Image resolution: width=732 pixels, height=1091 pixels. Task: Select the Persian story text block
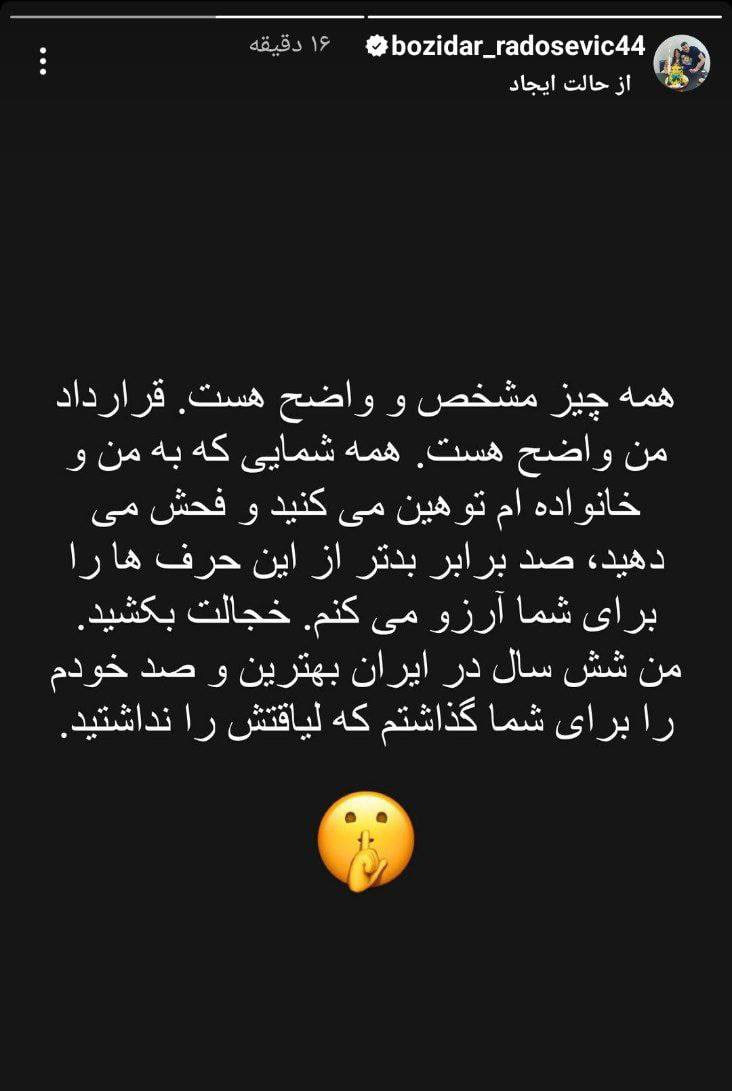366,550
